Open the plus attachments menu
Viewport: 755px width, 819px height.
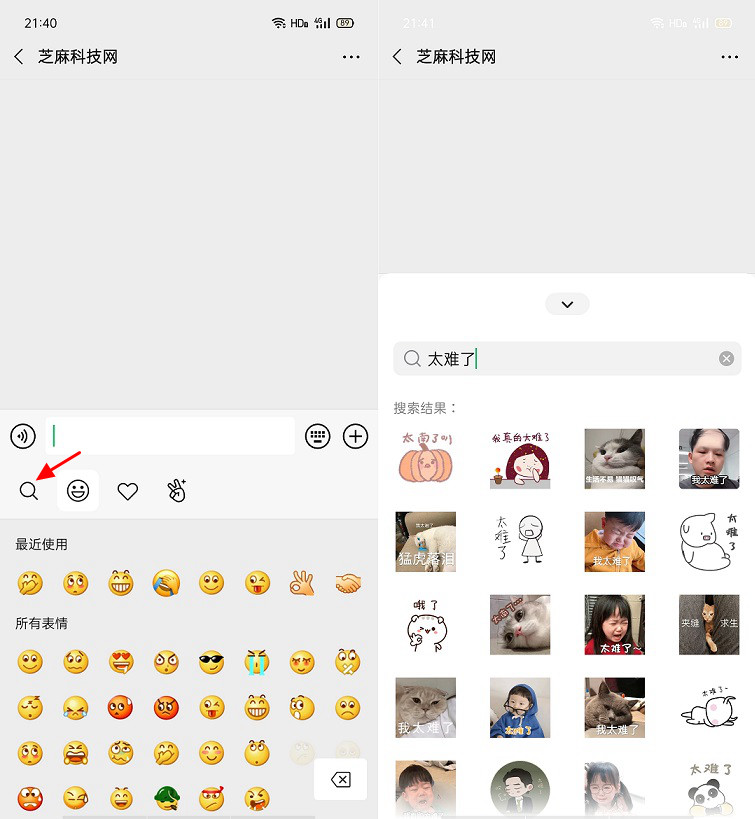(356, 436)
